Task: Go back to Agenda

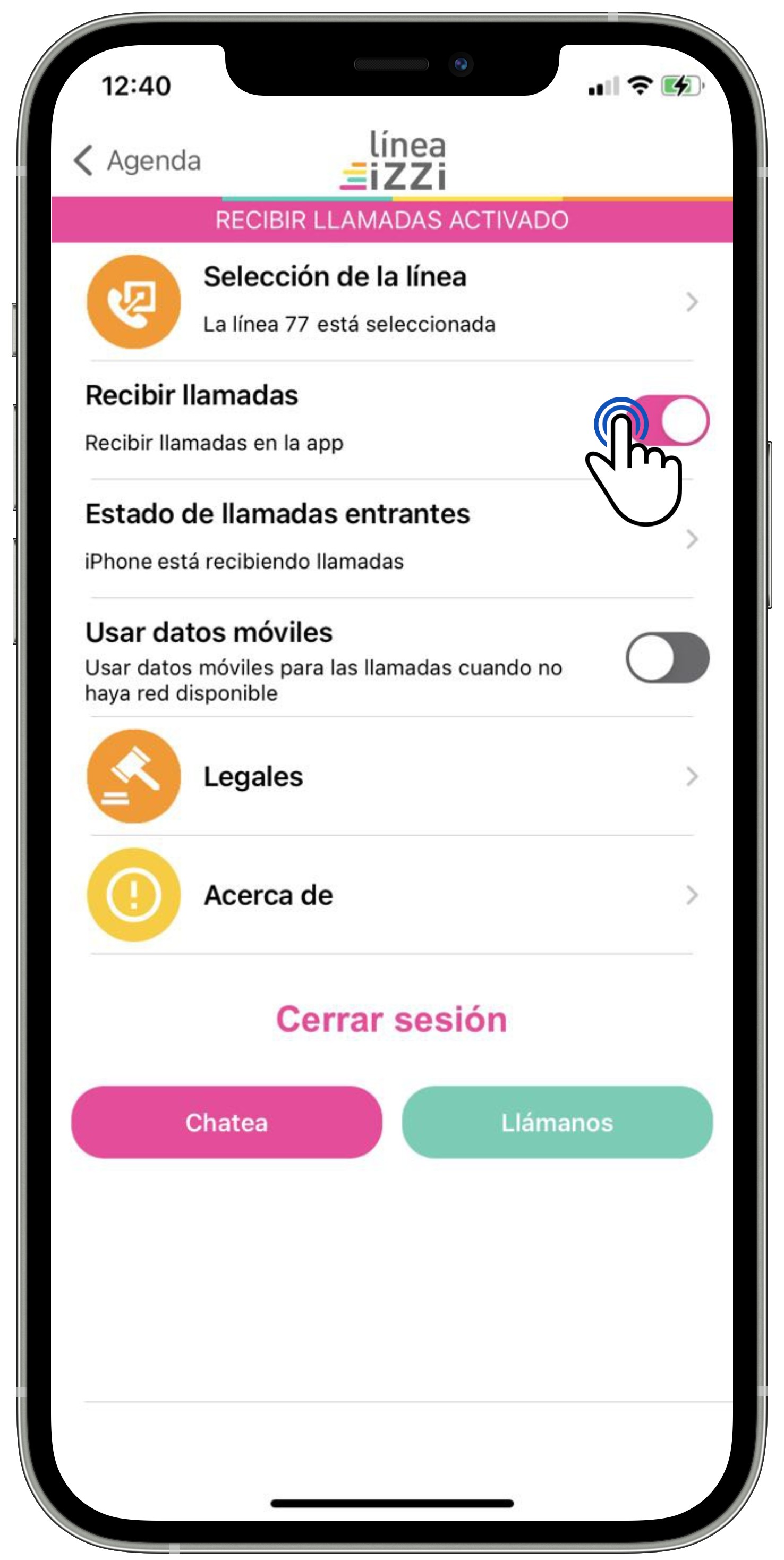Action: (x=138, y=160)
